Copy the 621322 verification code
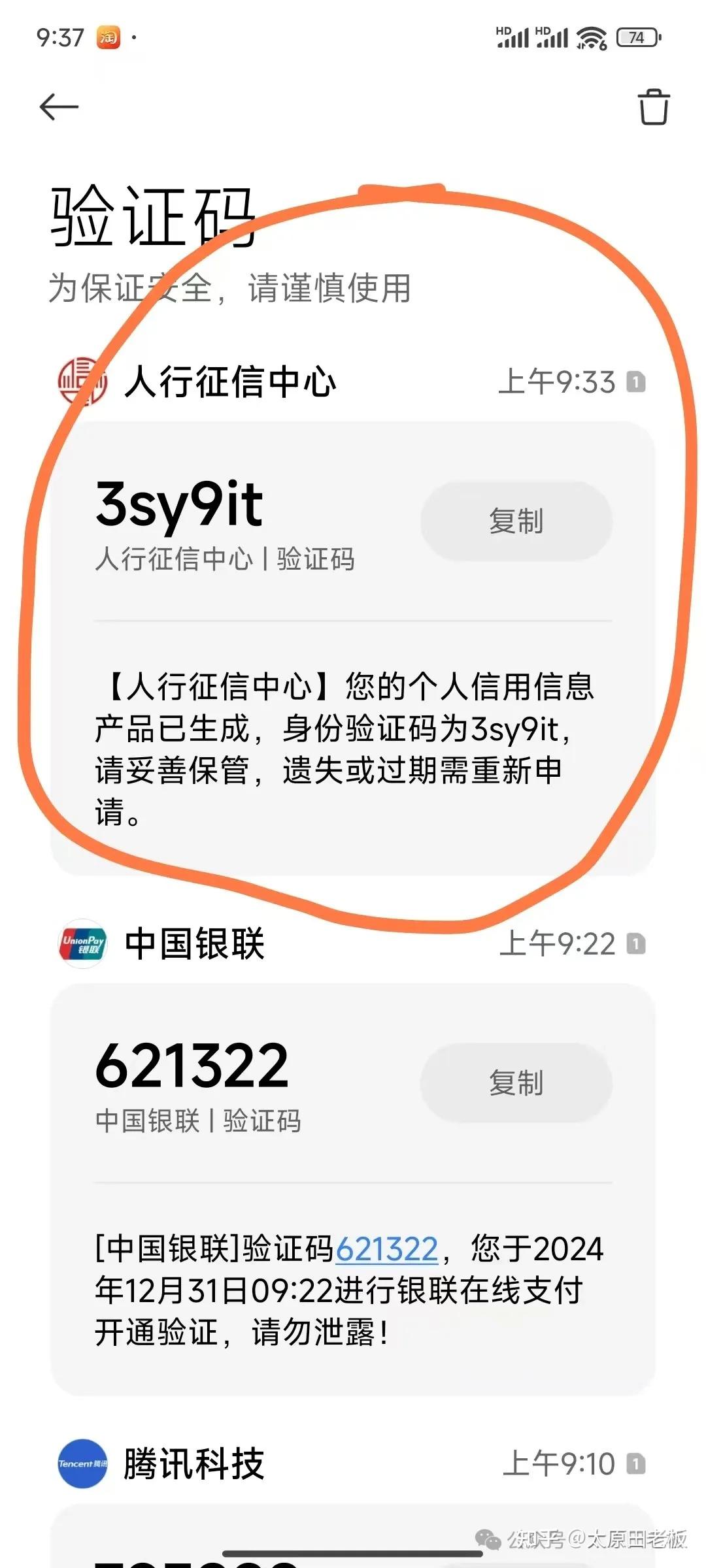This screenshot has width=706, height=1568. pos(515,1083)
